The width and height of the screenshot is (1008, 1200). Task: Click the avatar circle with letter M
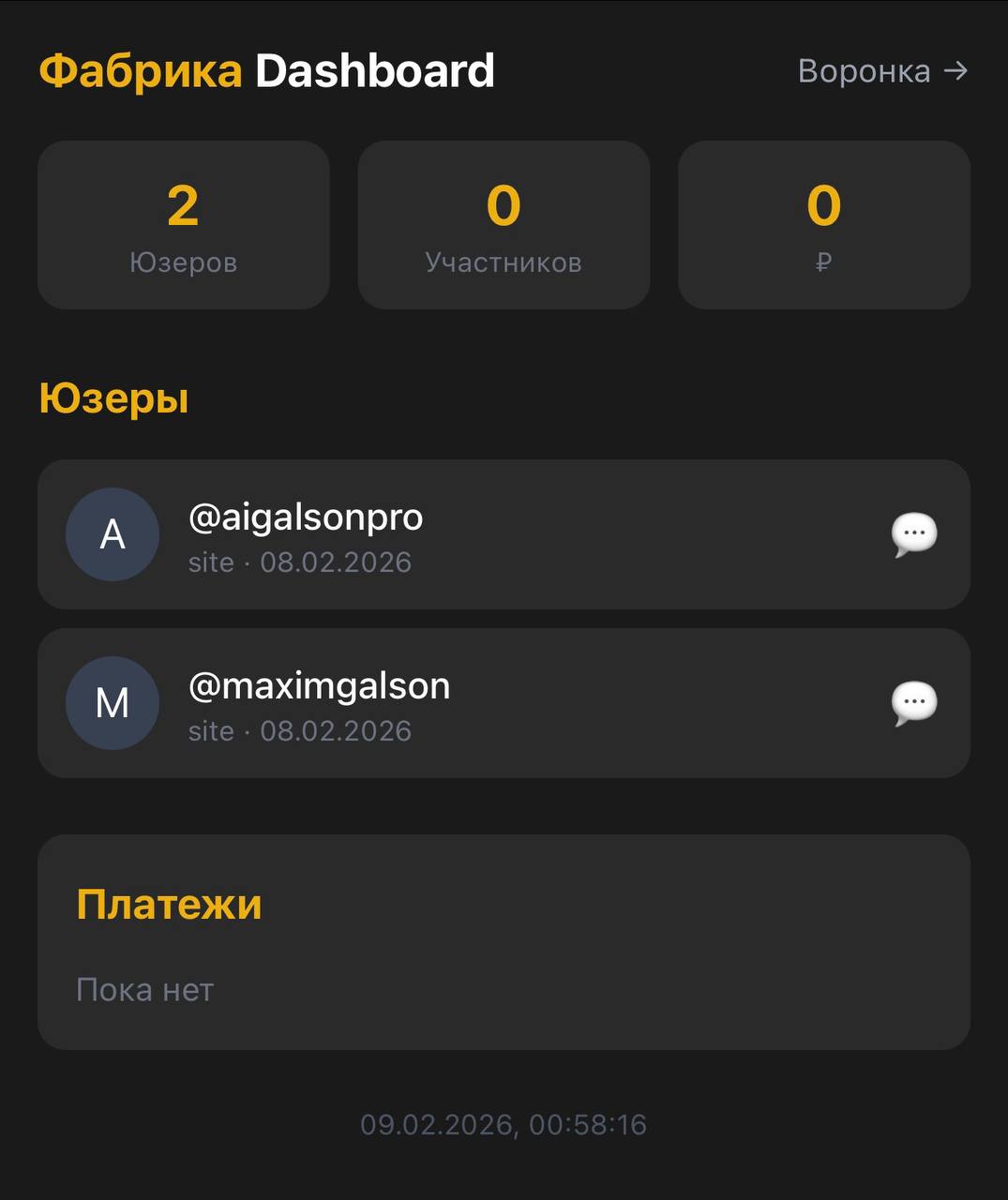[112, 703]
